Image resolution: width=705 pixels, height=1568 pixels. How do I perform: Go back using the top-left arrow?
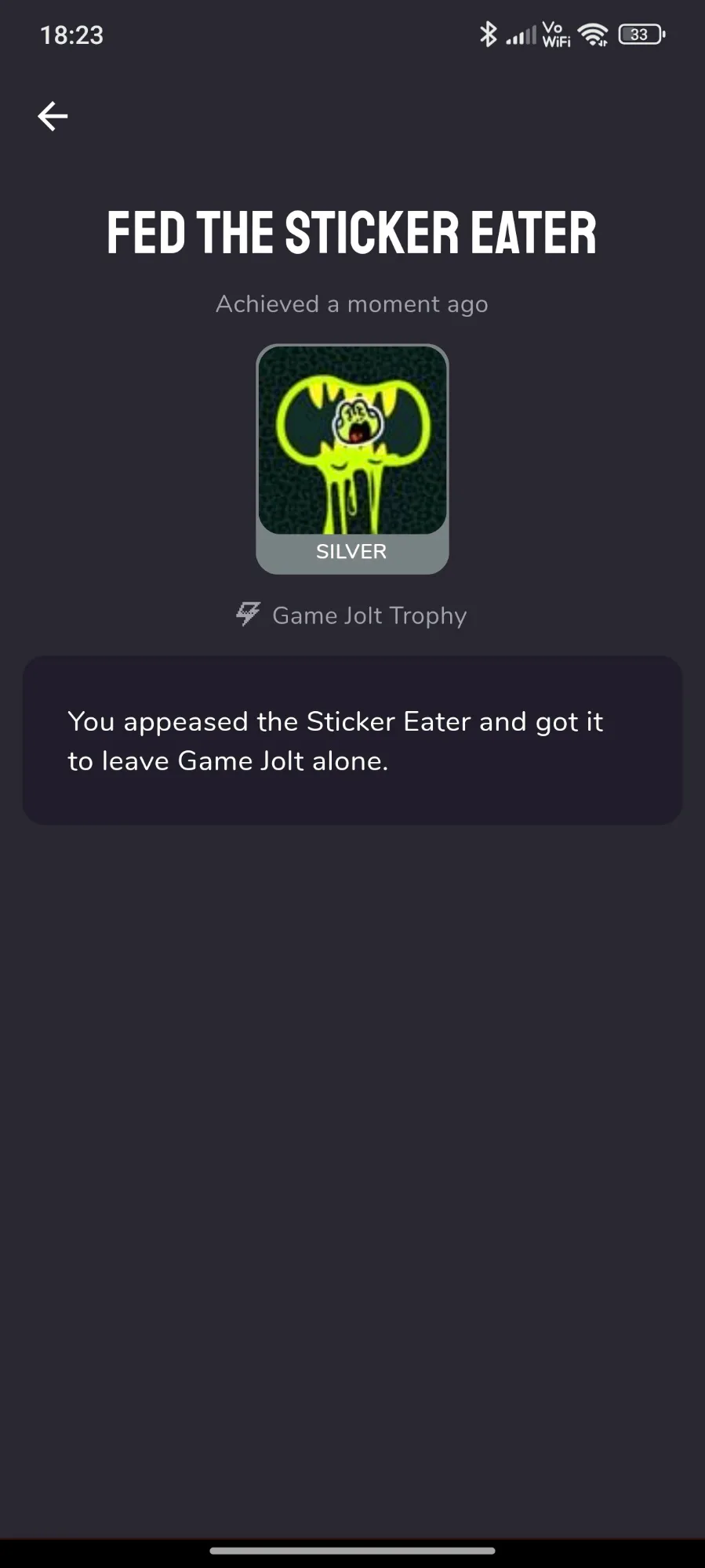coord(53,116)
